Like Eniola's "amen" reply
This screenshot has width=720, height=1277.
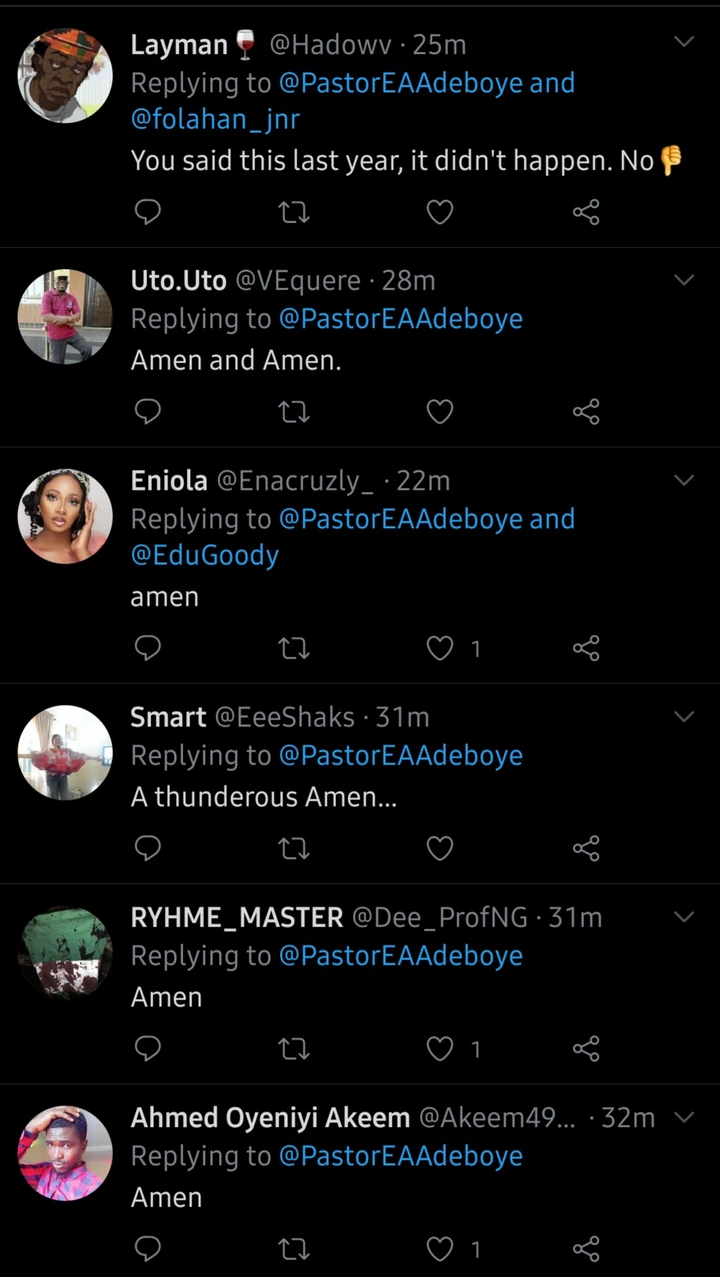[440, 649]
